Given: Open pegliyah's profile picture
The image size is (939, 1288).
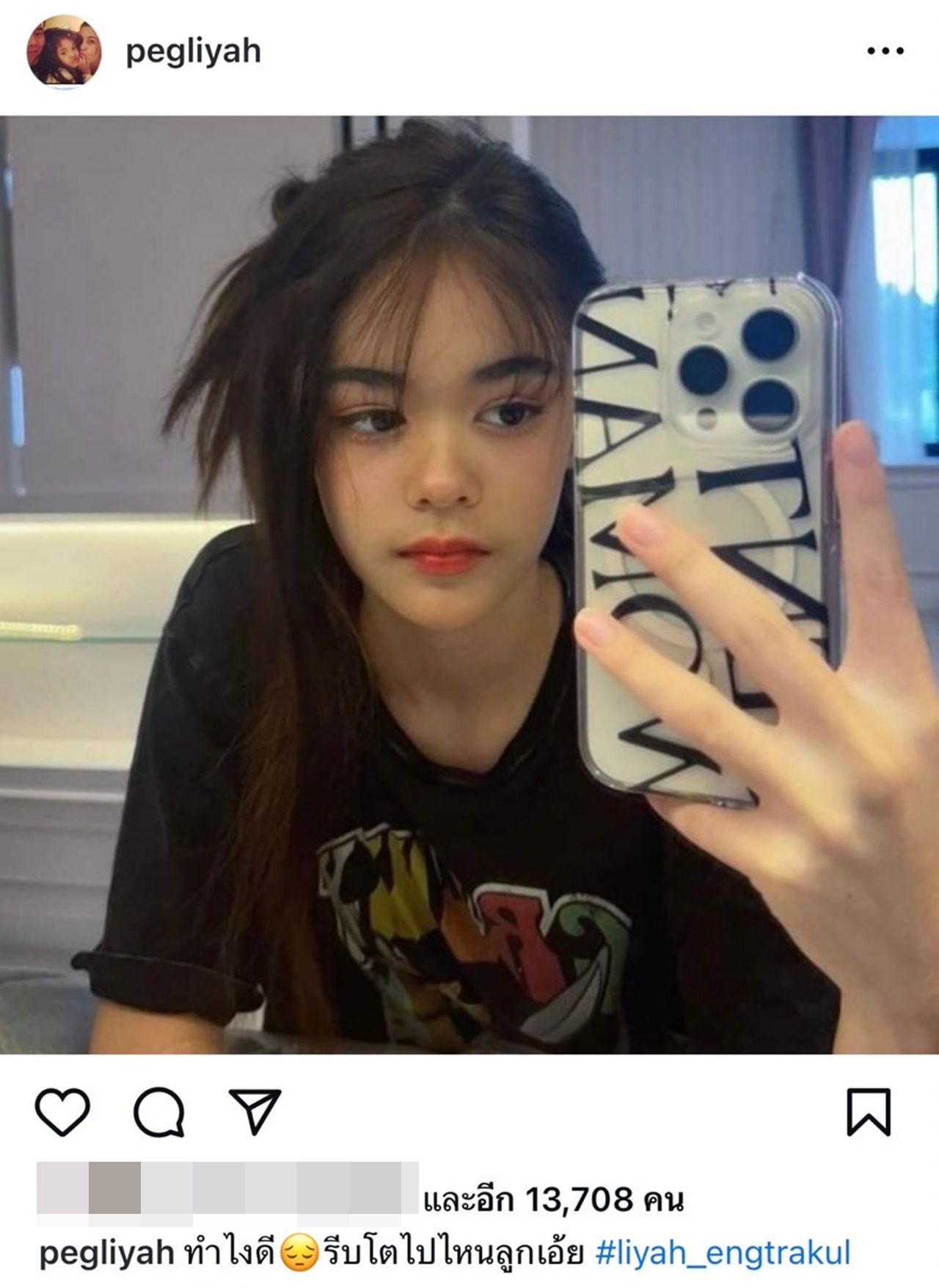Looking at the screenshot, I should tap(64, 51).
